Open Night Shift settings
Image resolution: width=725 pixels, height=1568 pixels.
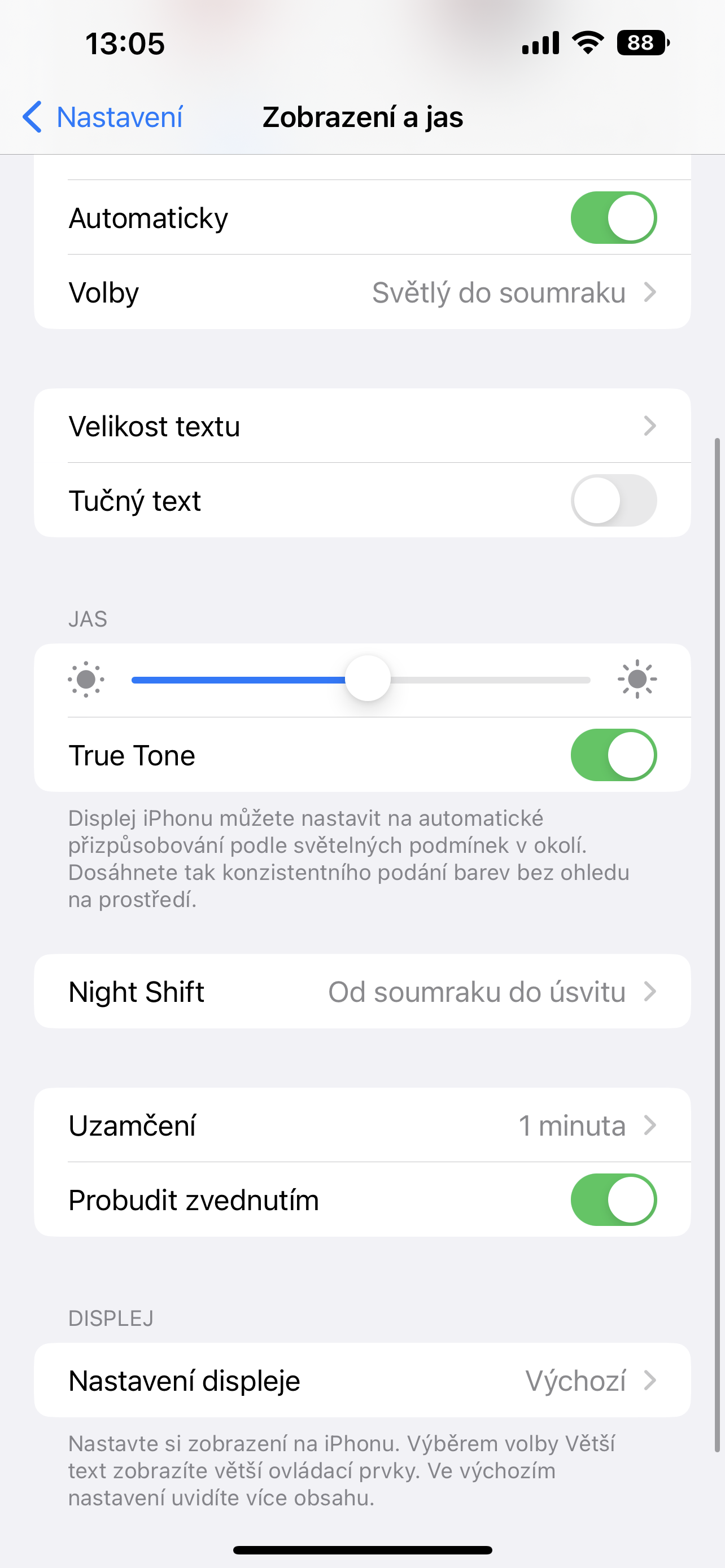361,992
